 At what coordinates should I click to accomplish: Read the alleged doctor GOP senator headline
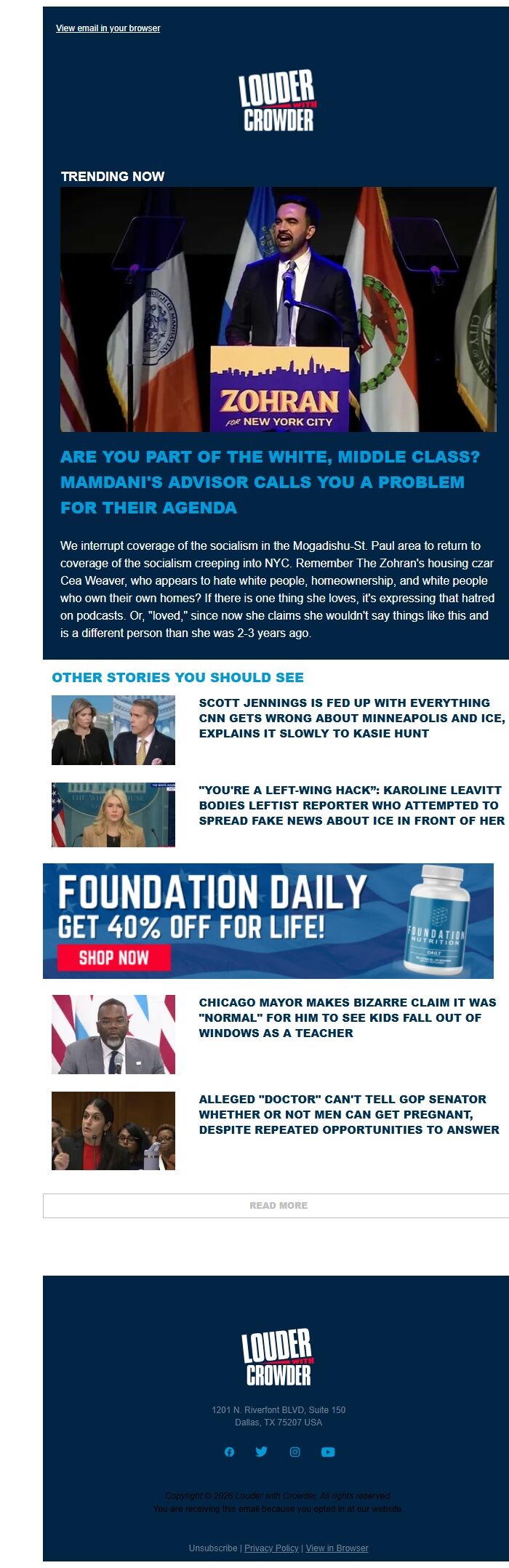349,1113
